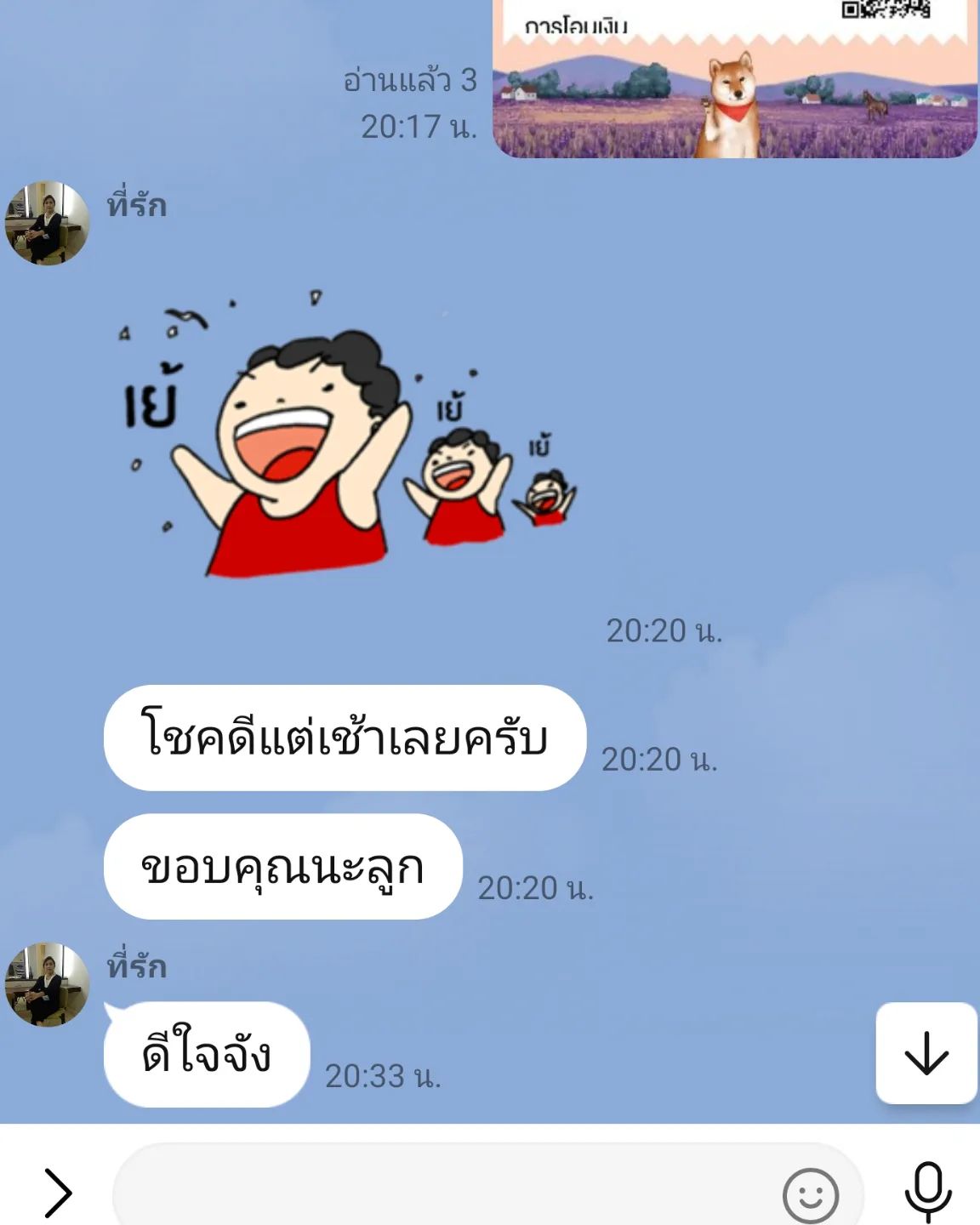Open the profile picture beside the cheering sticker
Image resolution: width=980 pixels, height=1225 pixels.
[48, 223]
